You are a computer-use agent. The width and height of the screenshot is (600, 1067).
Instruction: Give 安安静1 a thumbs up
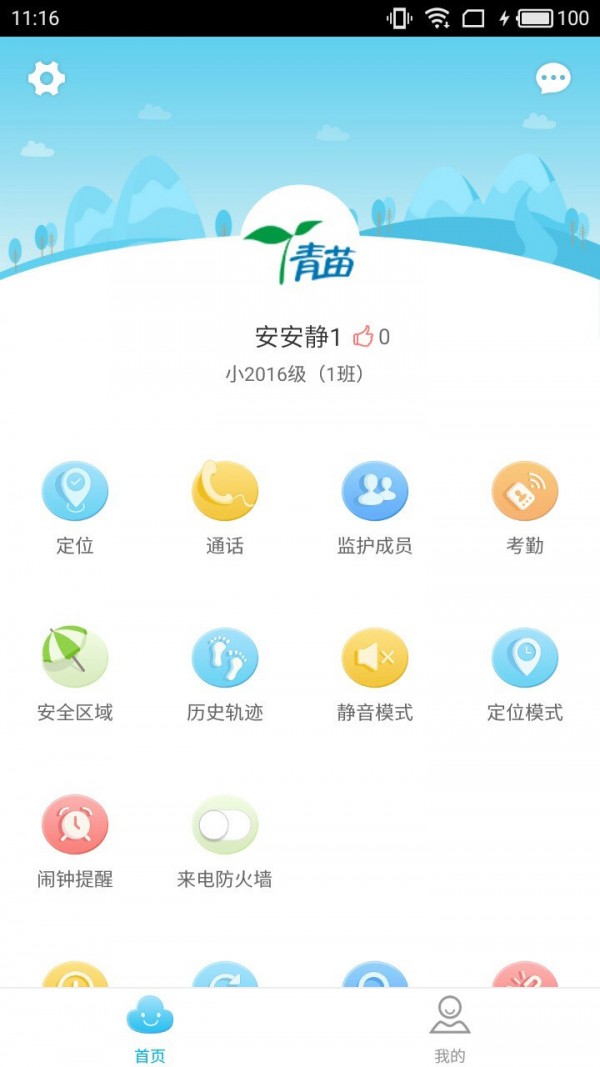(x=363, y=337)
